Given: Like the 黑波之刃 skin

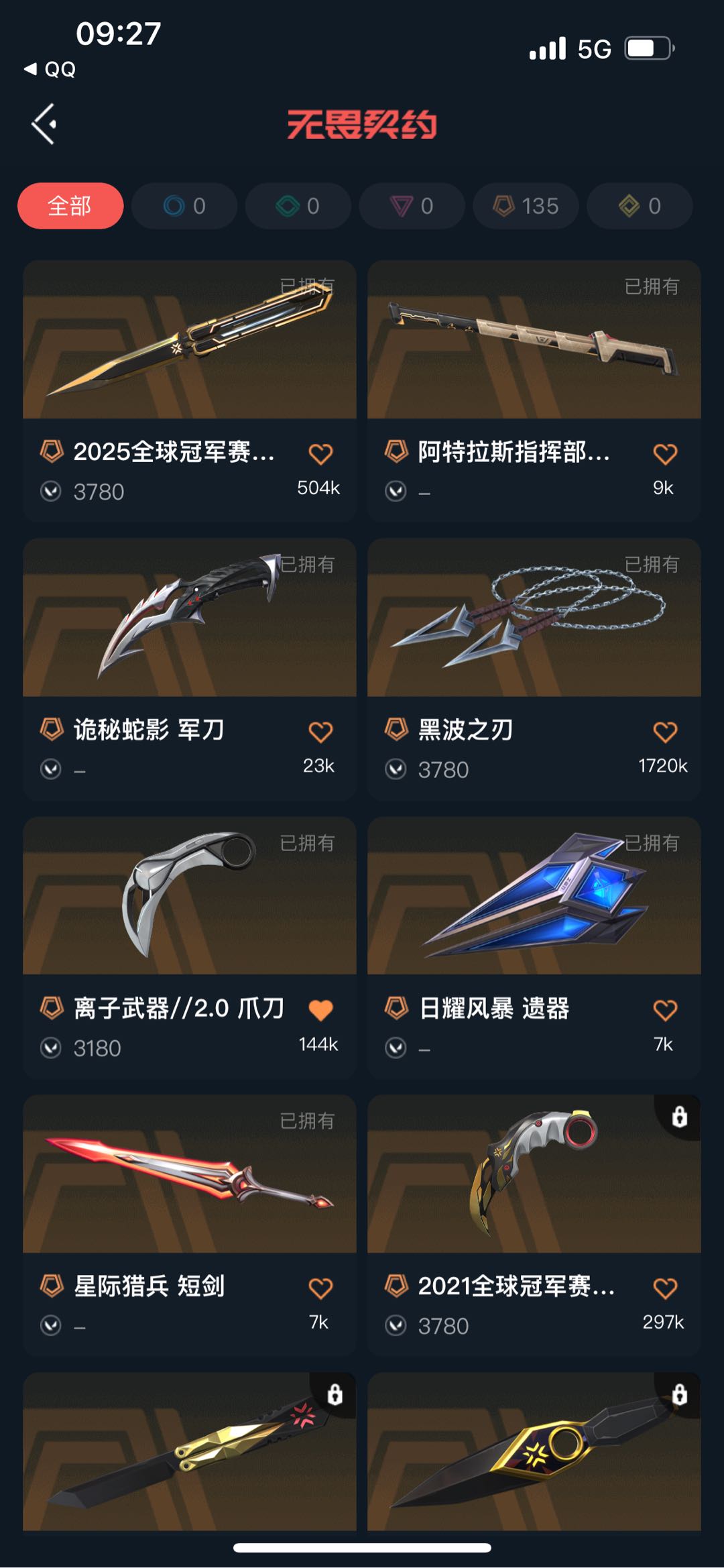Looking at the screenshot, I should 665,732.
